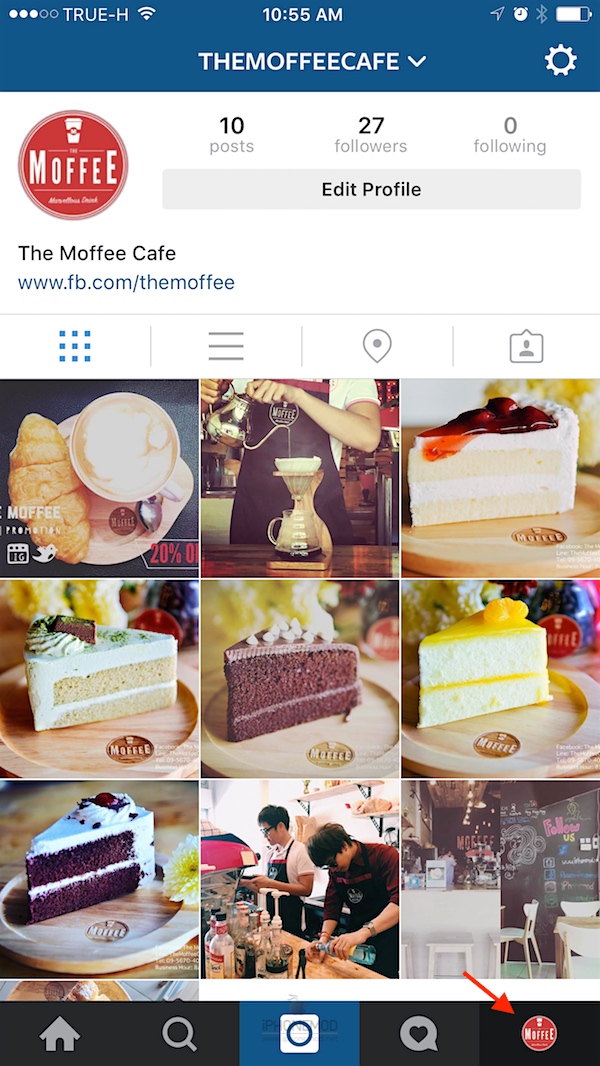Open the baristas at work post
This screenshot has height=1066, width=600.
300,879
